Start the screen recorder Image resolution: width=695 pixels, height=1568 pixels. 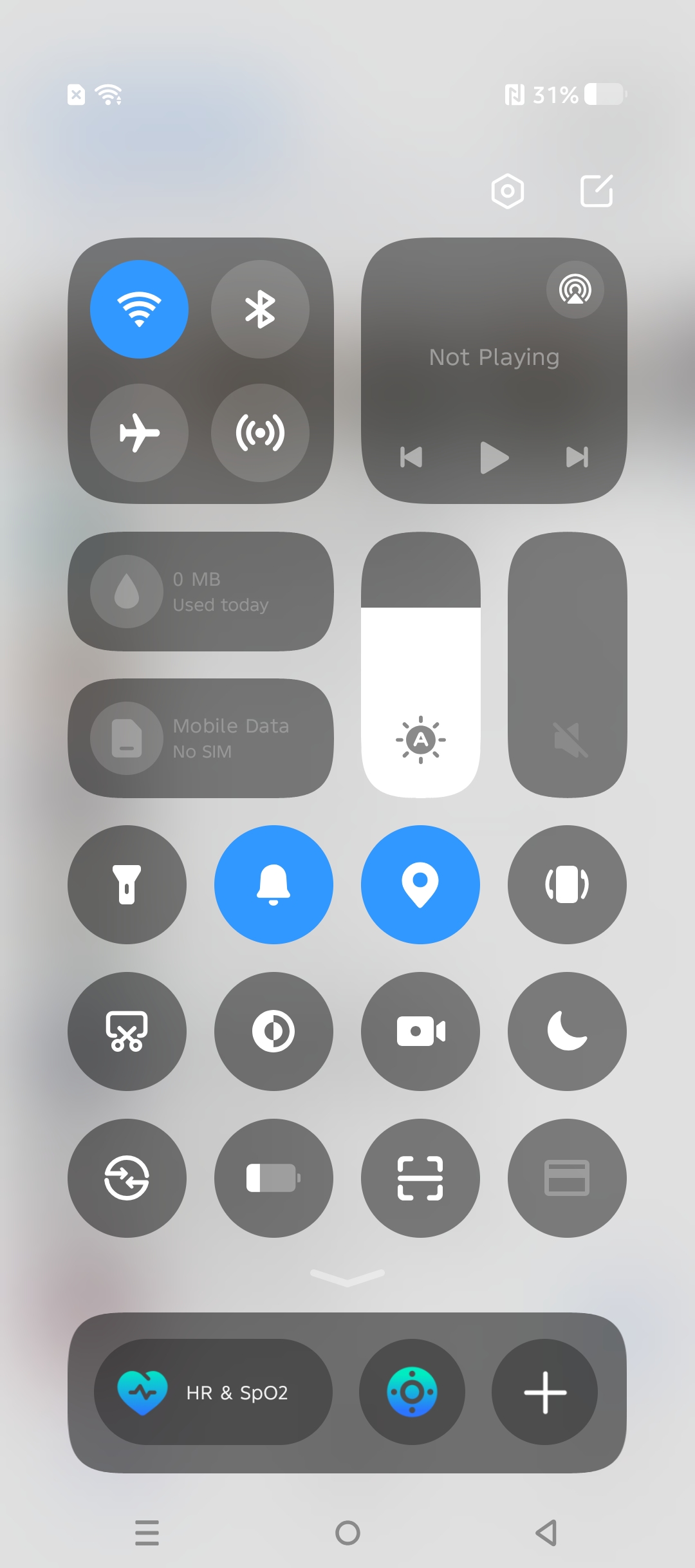tap(420, 1031)
